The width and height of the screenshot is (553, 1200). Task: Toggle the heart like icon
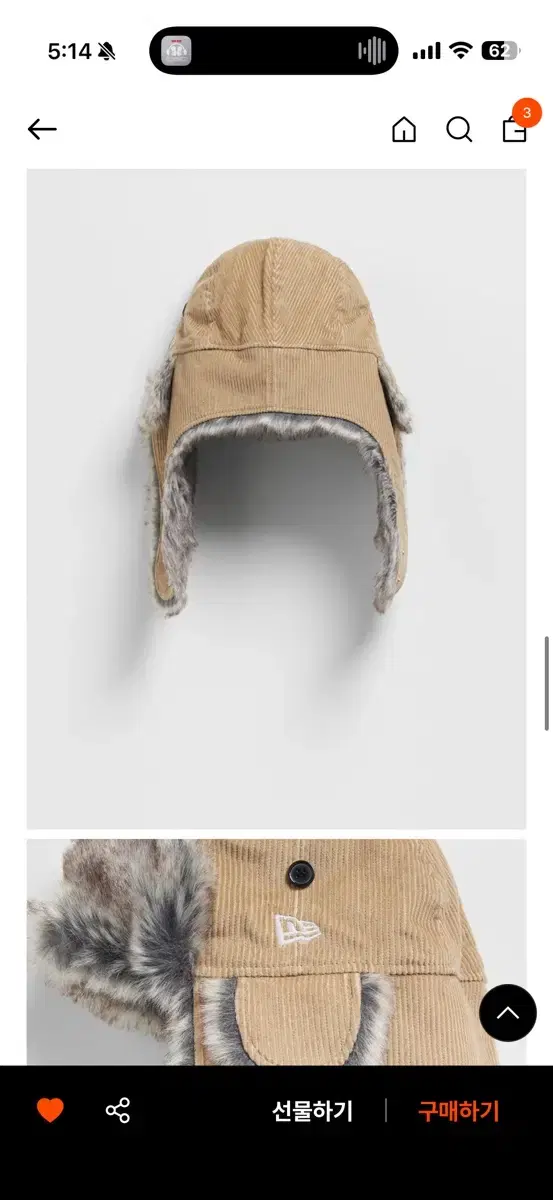click(50, 1110)
